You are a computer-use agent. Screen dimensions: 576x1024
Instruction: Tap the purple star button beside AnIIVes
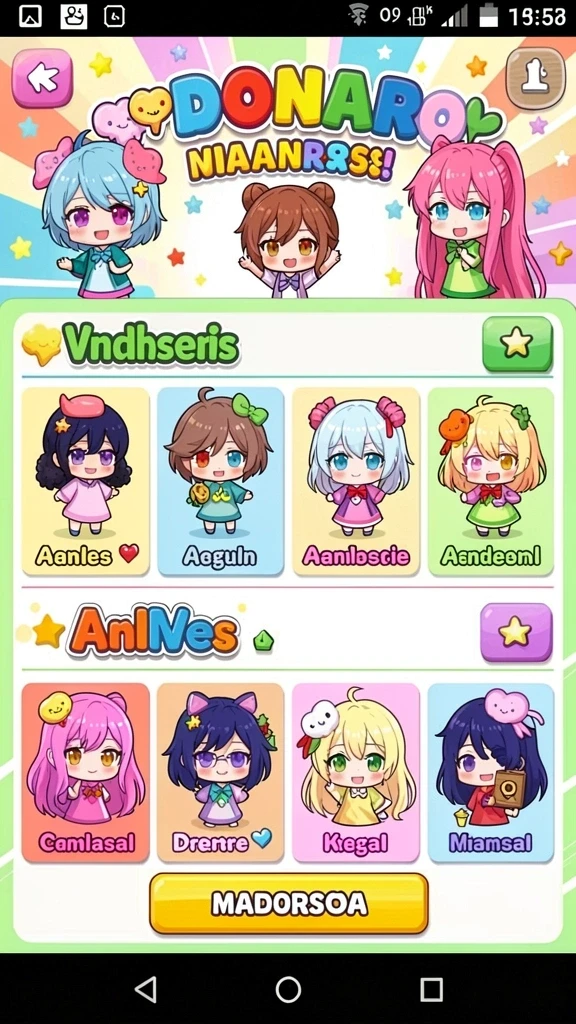coord(516,632)
